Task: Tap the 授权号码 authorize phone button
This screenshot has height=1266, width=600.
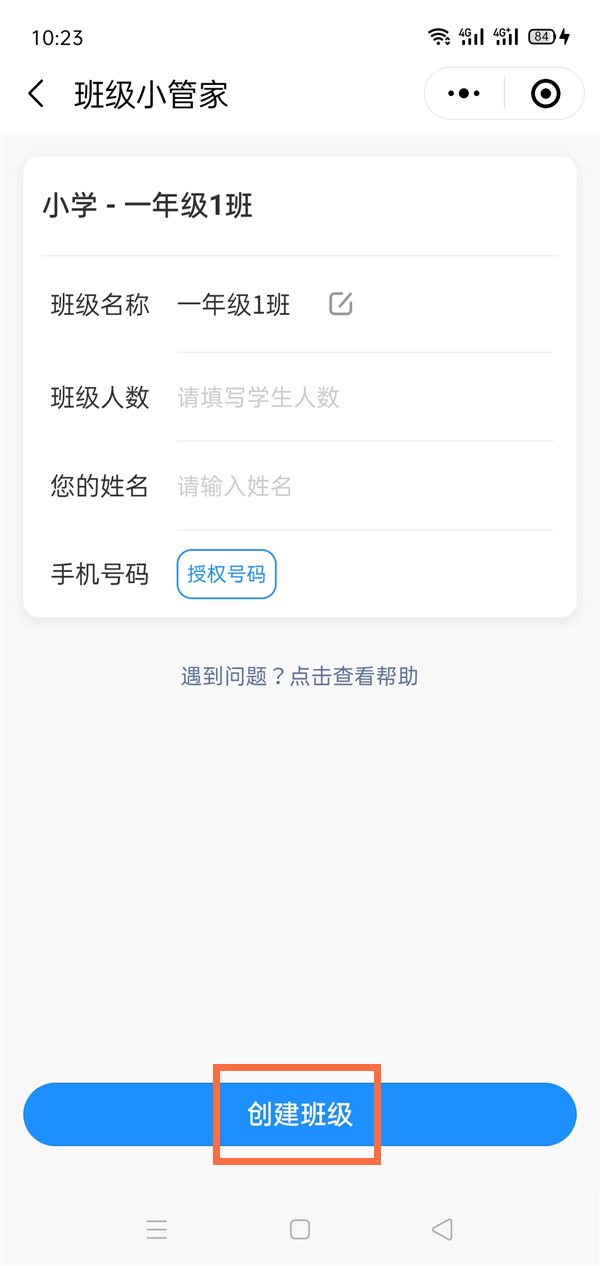Action: pyautogui.click(x=226, y=575)
